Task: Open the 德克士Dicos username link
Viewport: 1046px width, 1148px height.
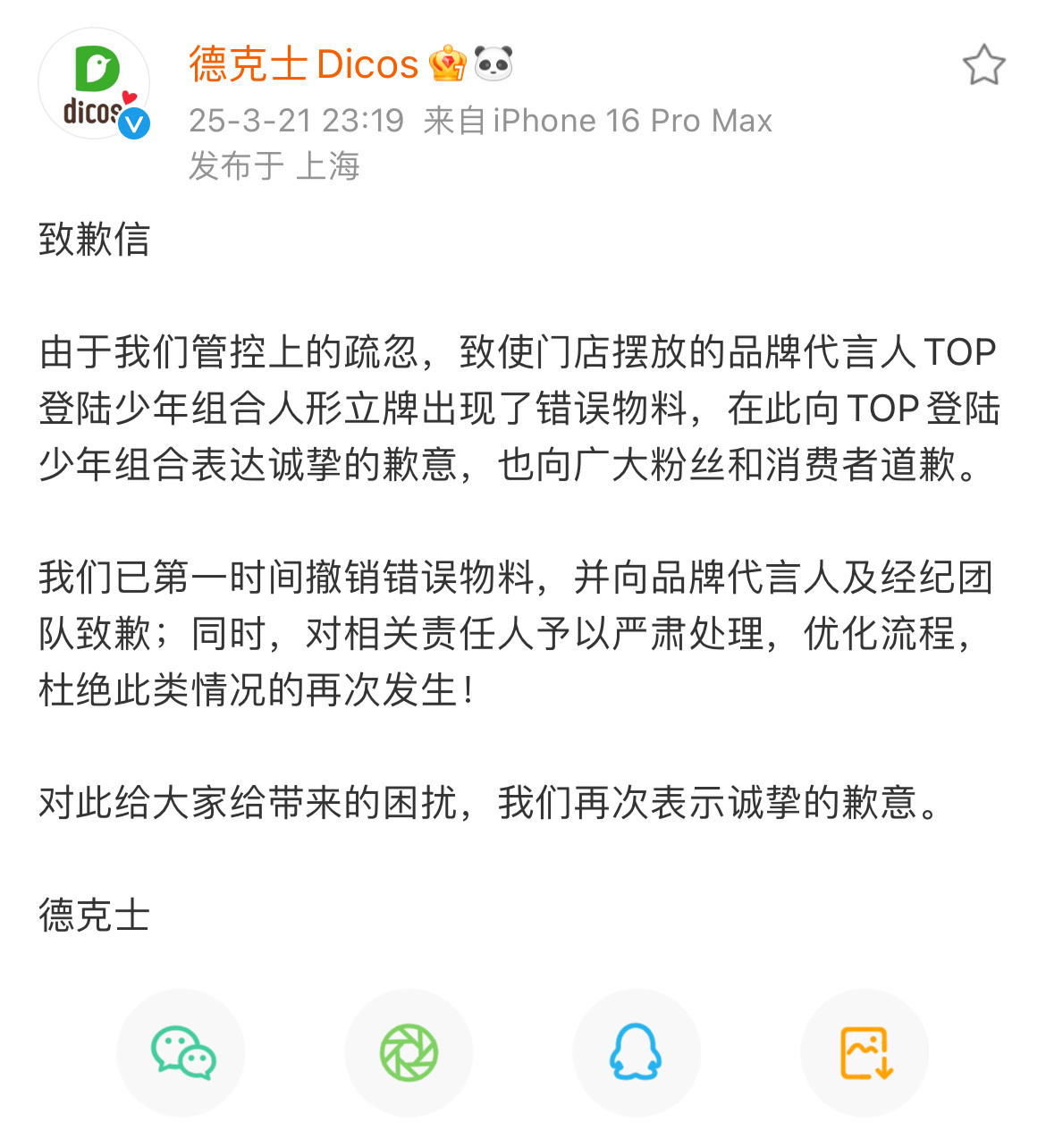Action: pos(302,63)
